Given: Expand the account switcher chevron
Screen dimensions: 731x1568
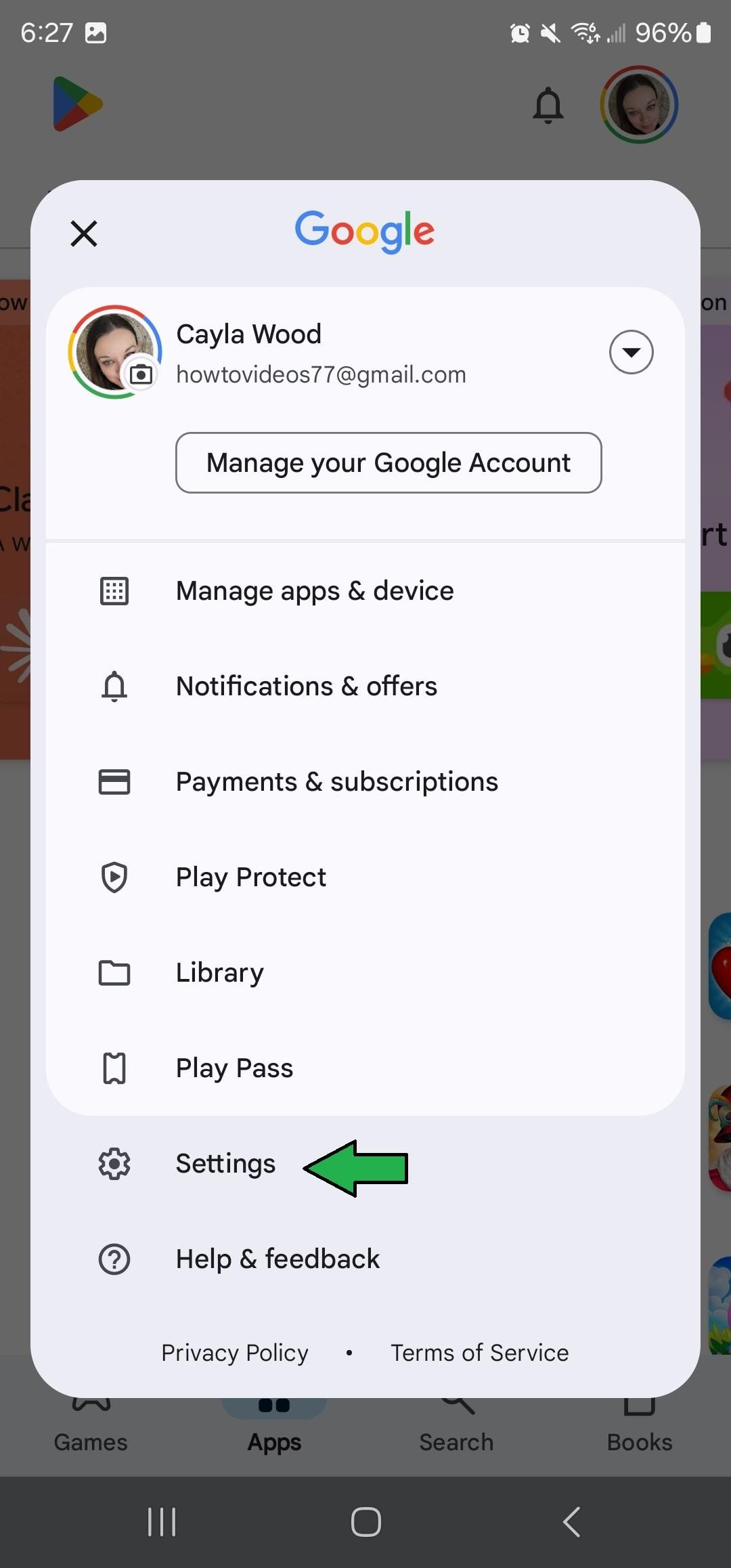Looking at the screenshot, I should pyautogui.click(x=630, y=352).
